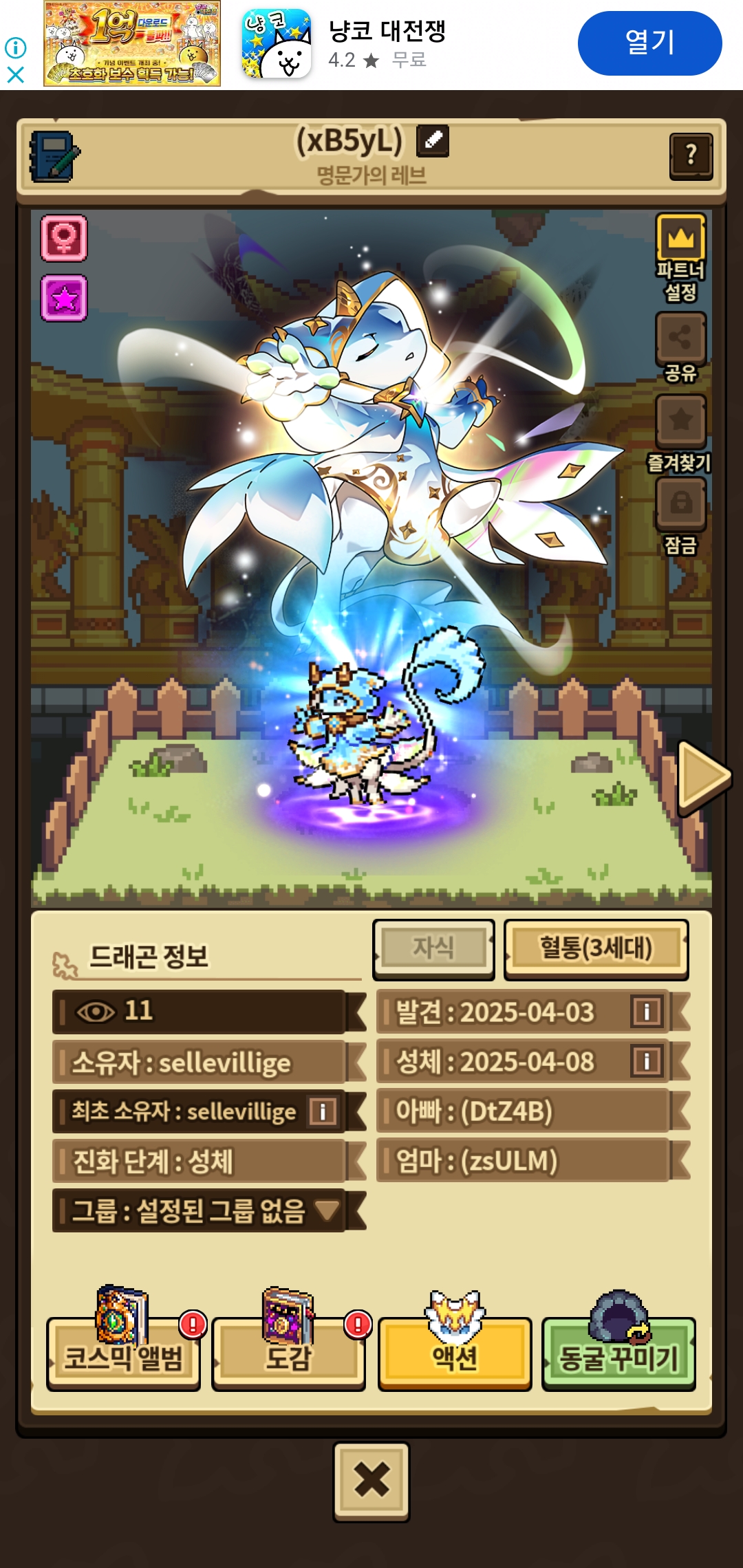
Task: Open the notebook memo icon
Action: 54,157
